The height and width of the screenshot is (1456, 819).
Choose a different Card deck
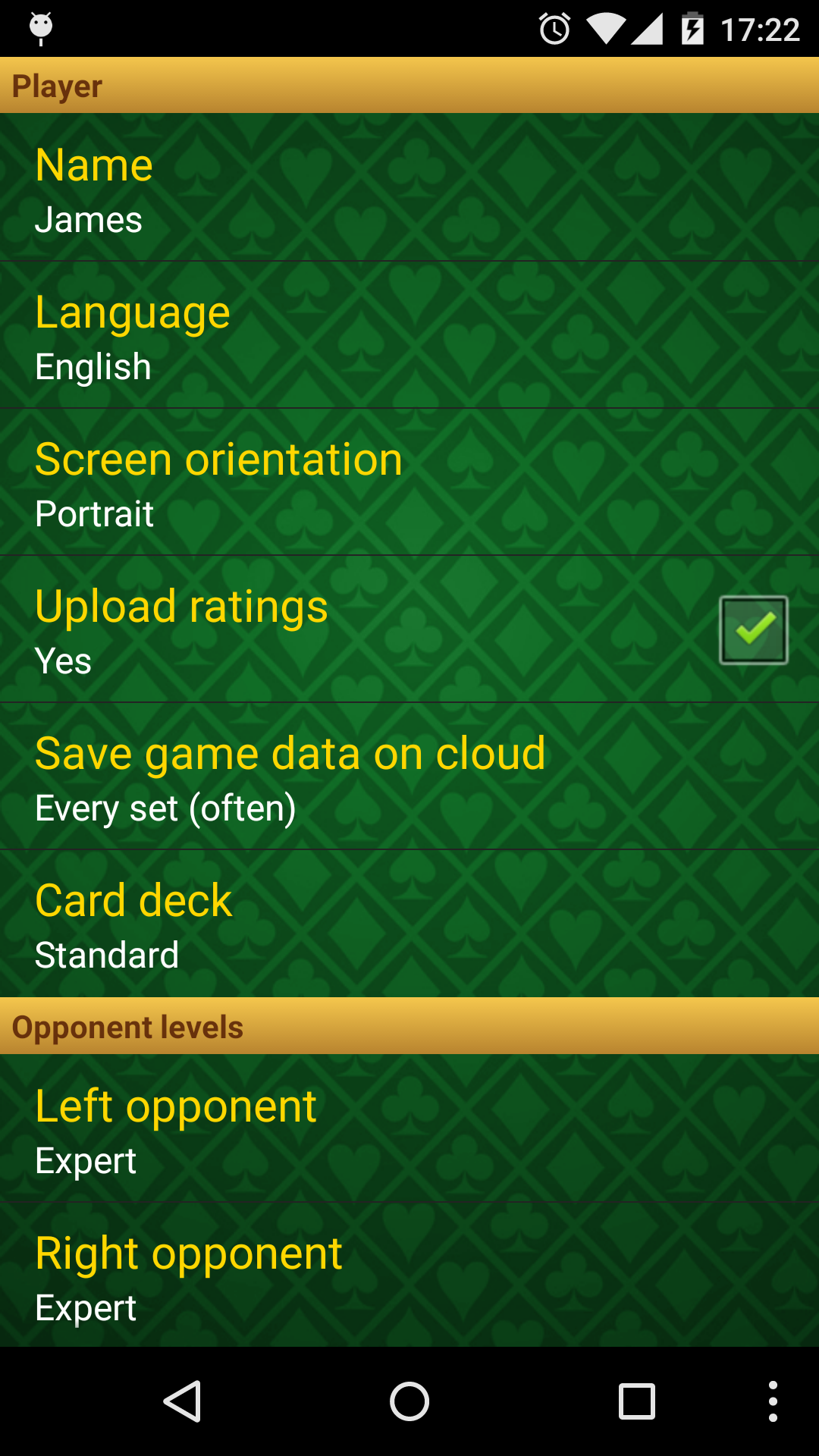click(409, 924)
